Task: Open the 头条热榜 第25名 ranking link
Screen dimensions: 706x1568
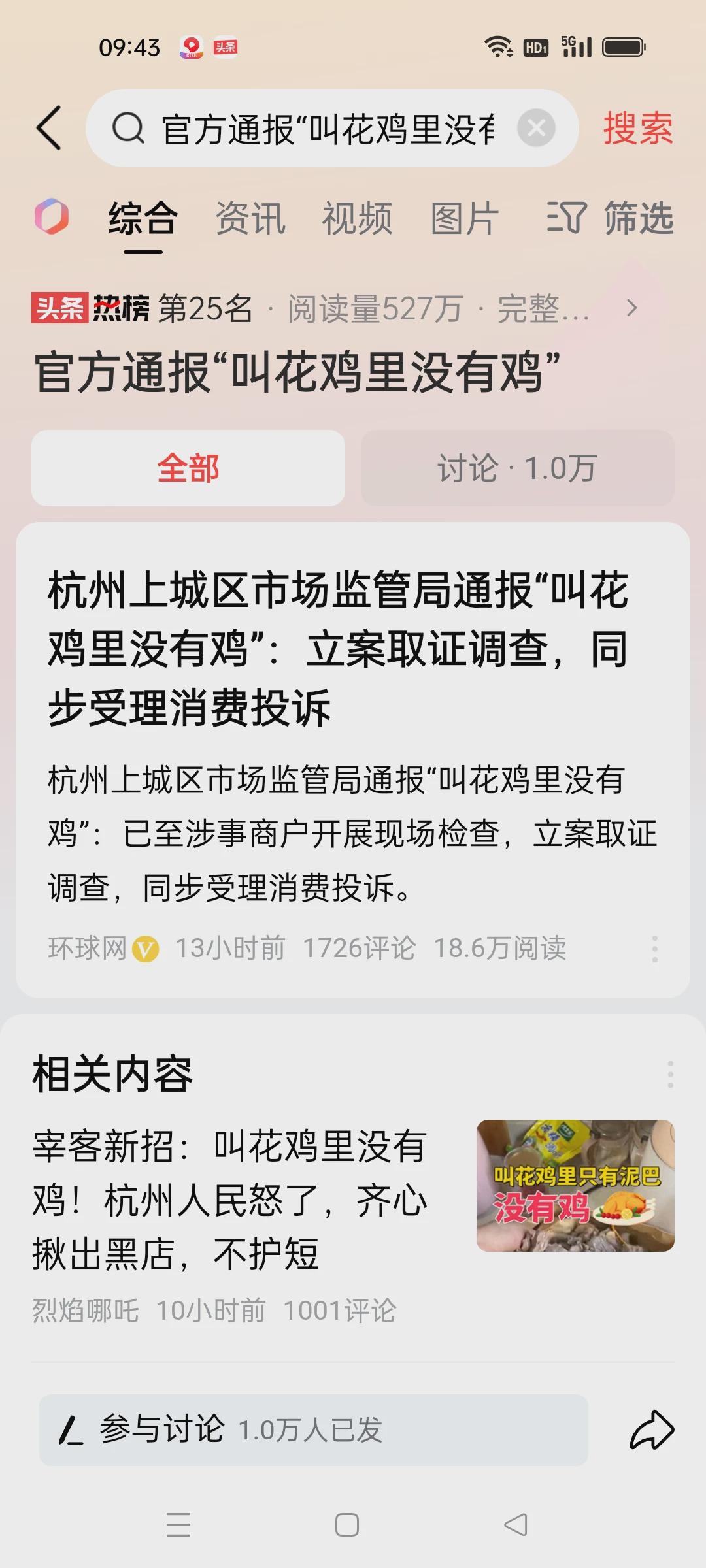Action: tap(333, 308)
